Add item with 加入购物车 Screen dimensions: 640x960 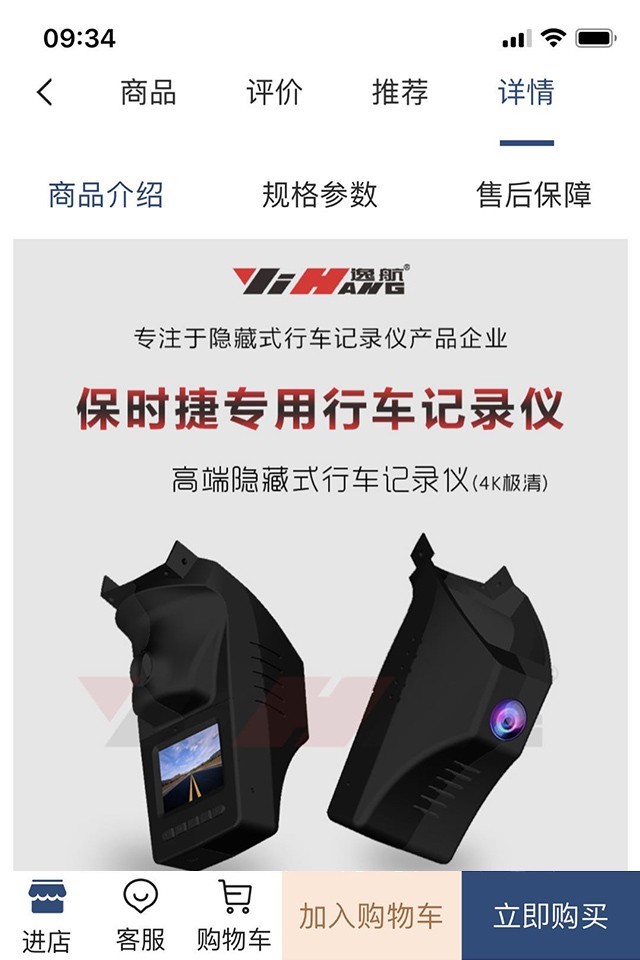371,915
